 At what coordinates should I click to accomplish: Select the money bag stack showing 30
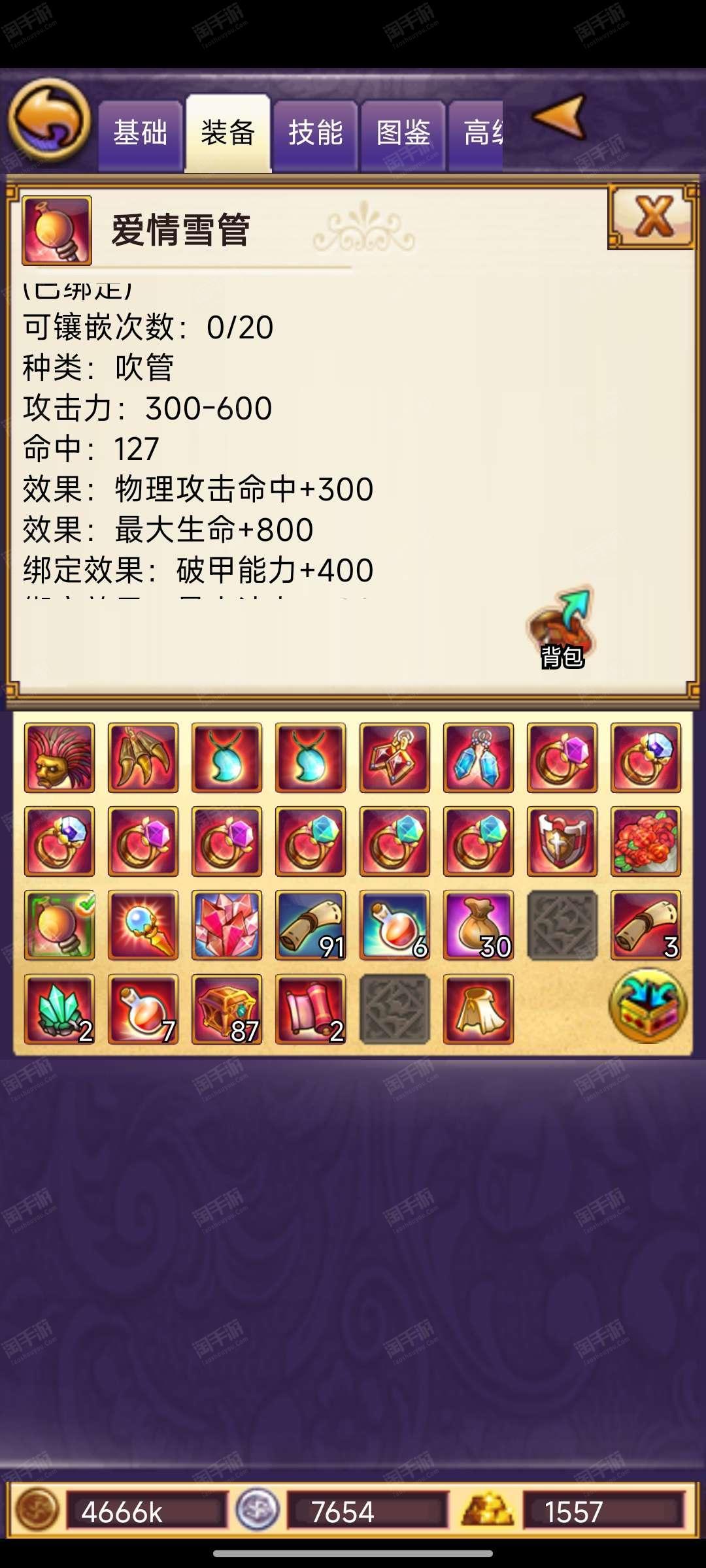coord(479,925)
